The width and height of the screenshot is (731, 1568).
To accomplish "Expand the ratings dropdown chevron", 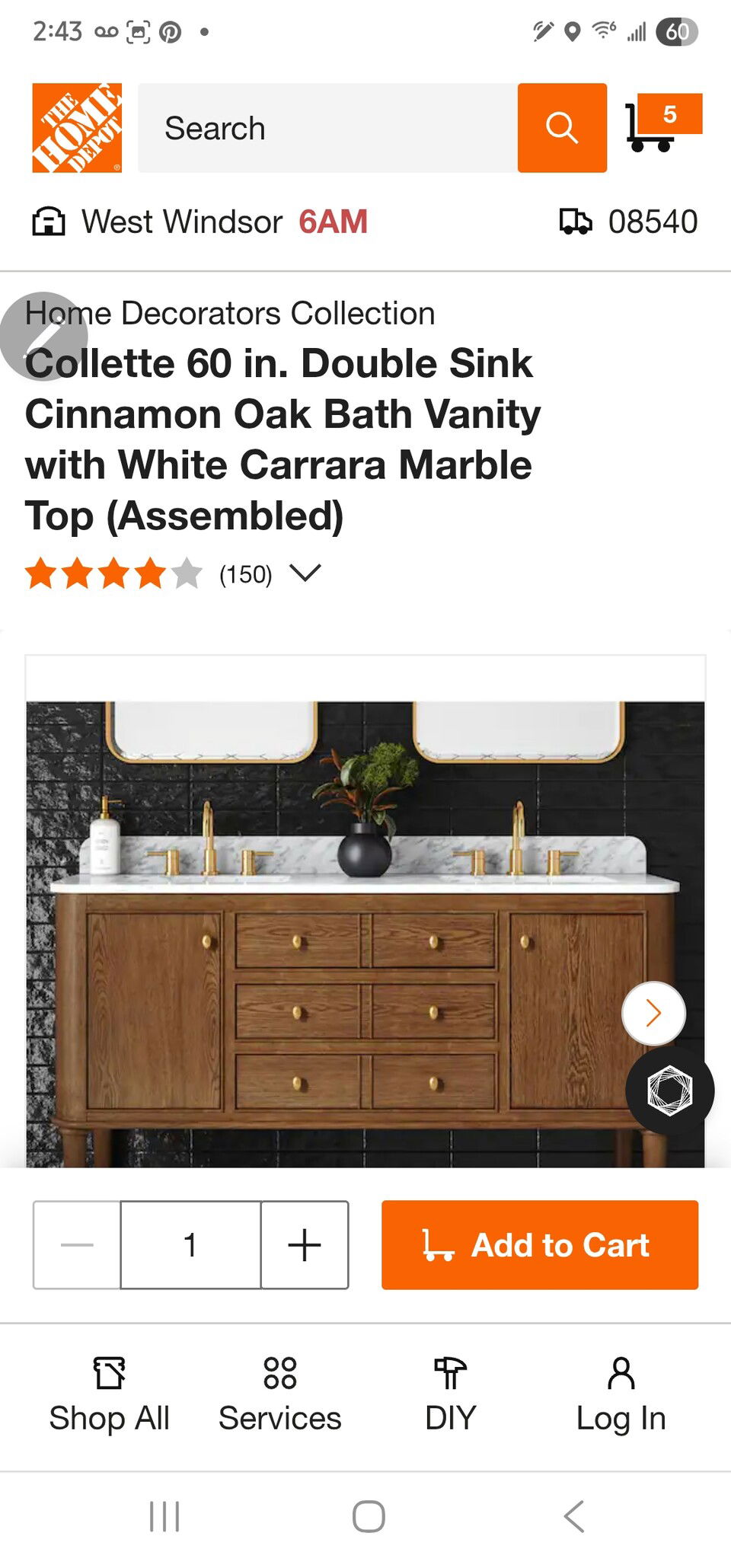I will [x=306, y=573].
